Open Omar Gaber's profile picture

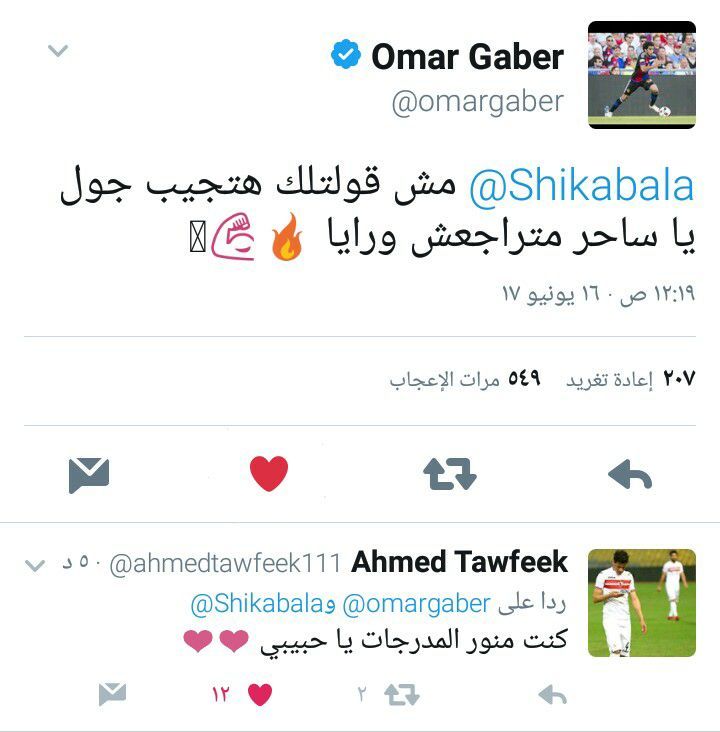pyautogui.click(x=641, y=75)
